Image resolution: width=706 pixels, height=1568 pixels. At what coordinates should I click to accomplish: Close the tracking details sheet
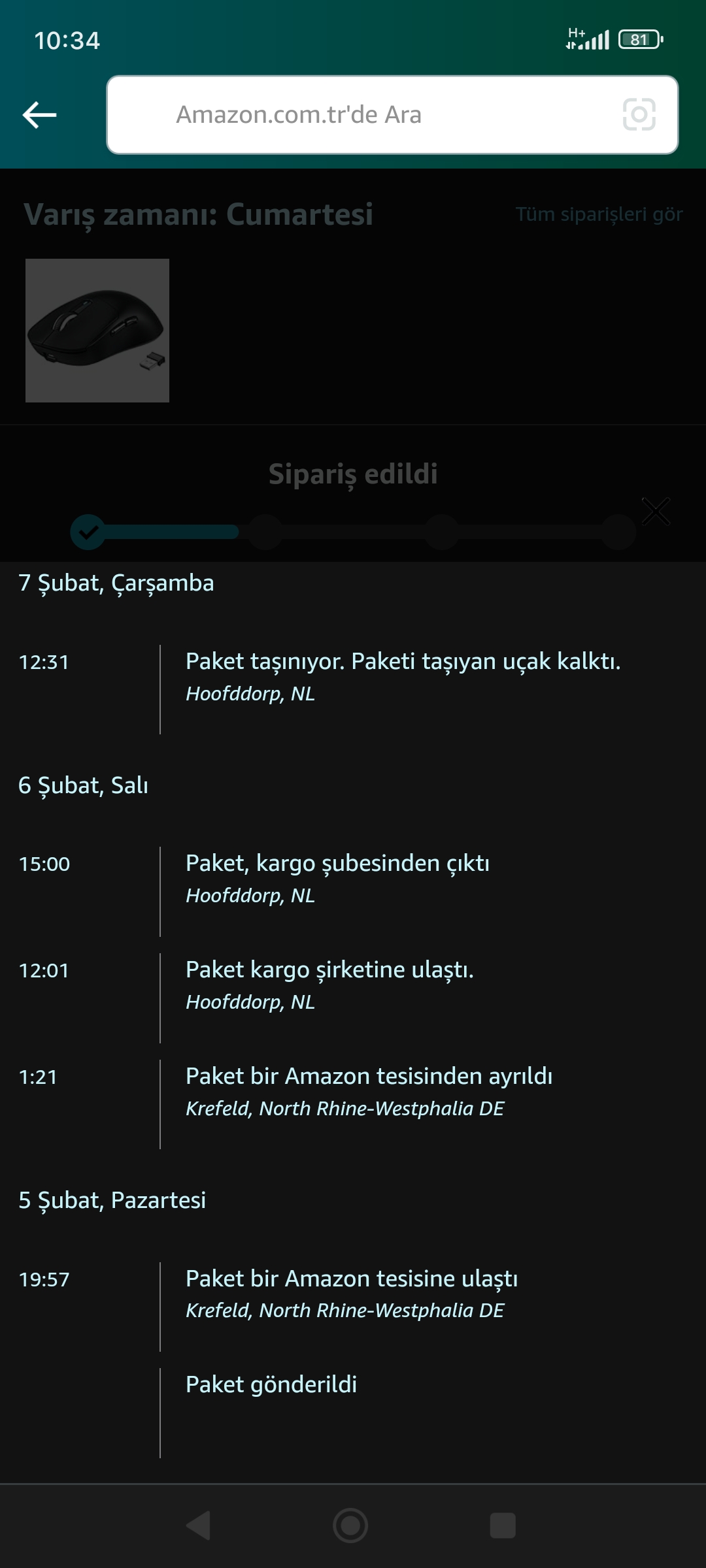656,512
